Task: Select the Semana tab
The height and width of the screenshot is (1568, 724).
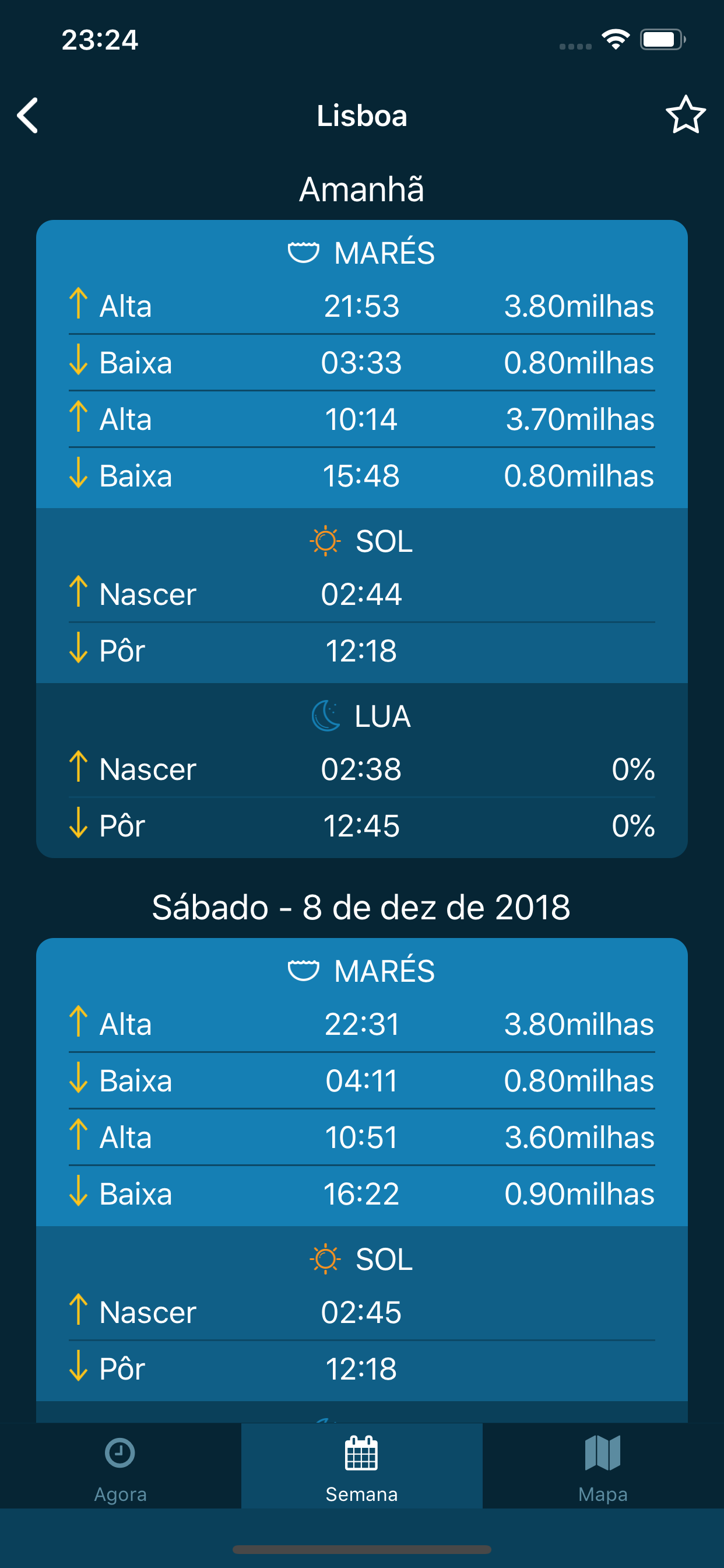Action: tap(362, 1466)
